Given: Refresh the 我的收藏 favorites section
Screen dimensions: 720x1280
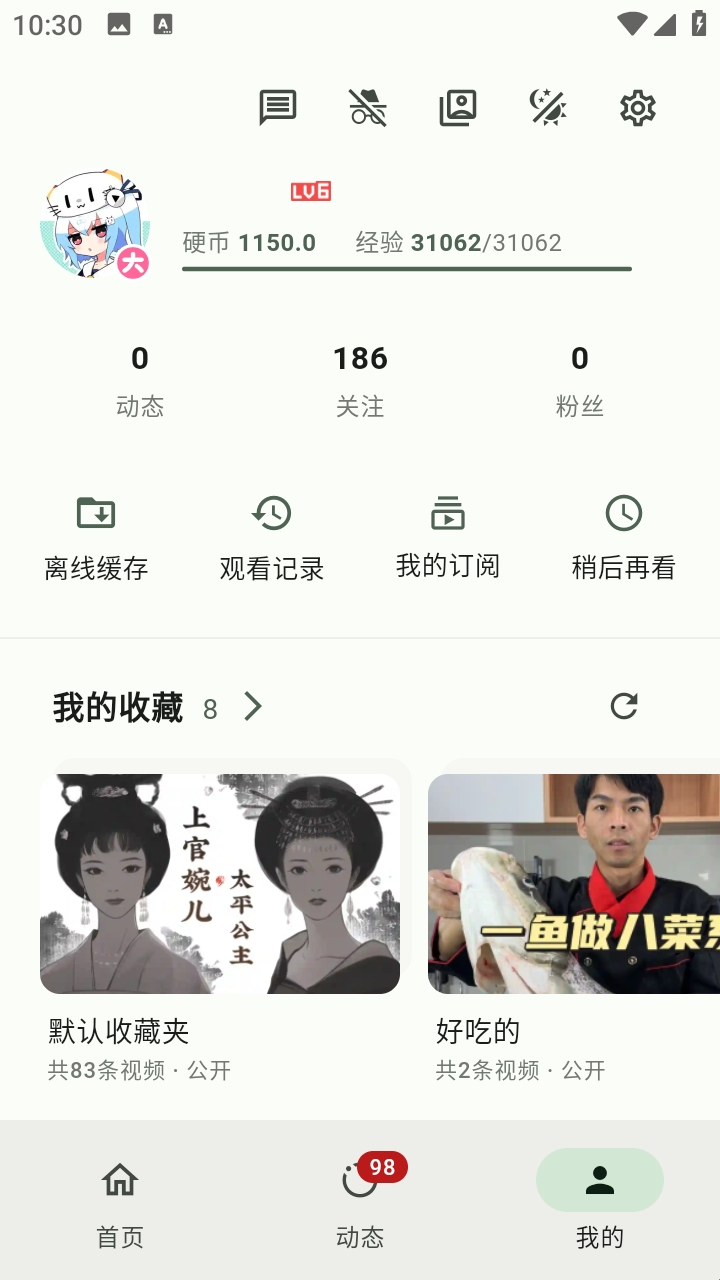Looking at the screenshot, I should [624, 707].
